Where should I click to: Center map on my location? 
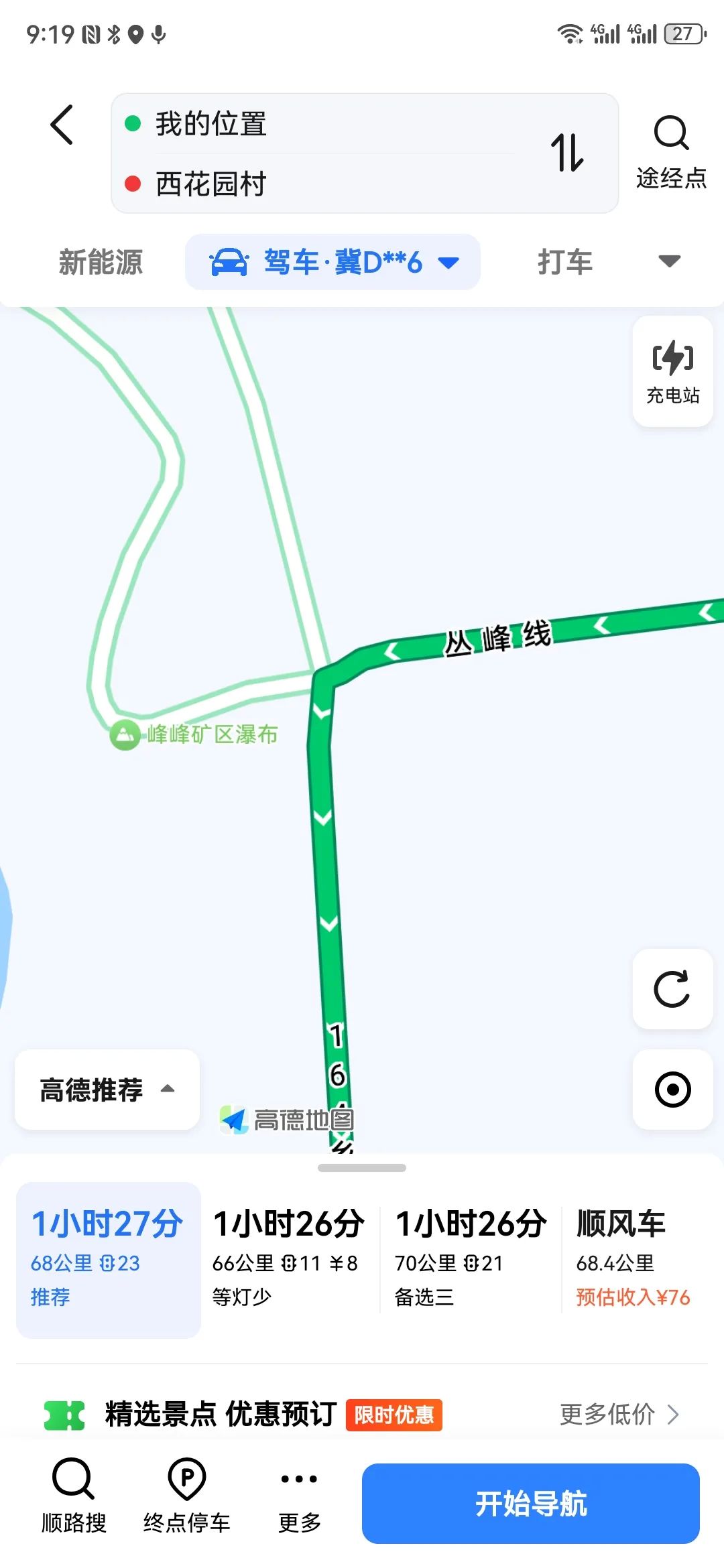click(x=672, y=1090)
